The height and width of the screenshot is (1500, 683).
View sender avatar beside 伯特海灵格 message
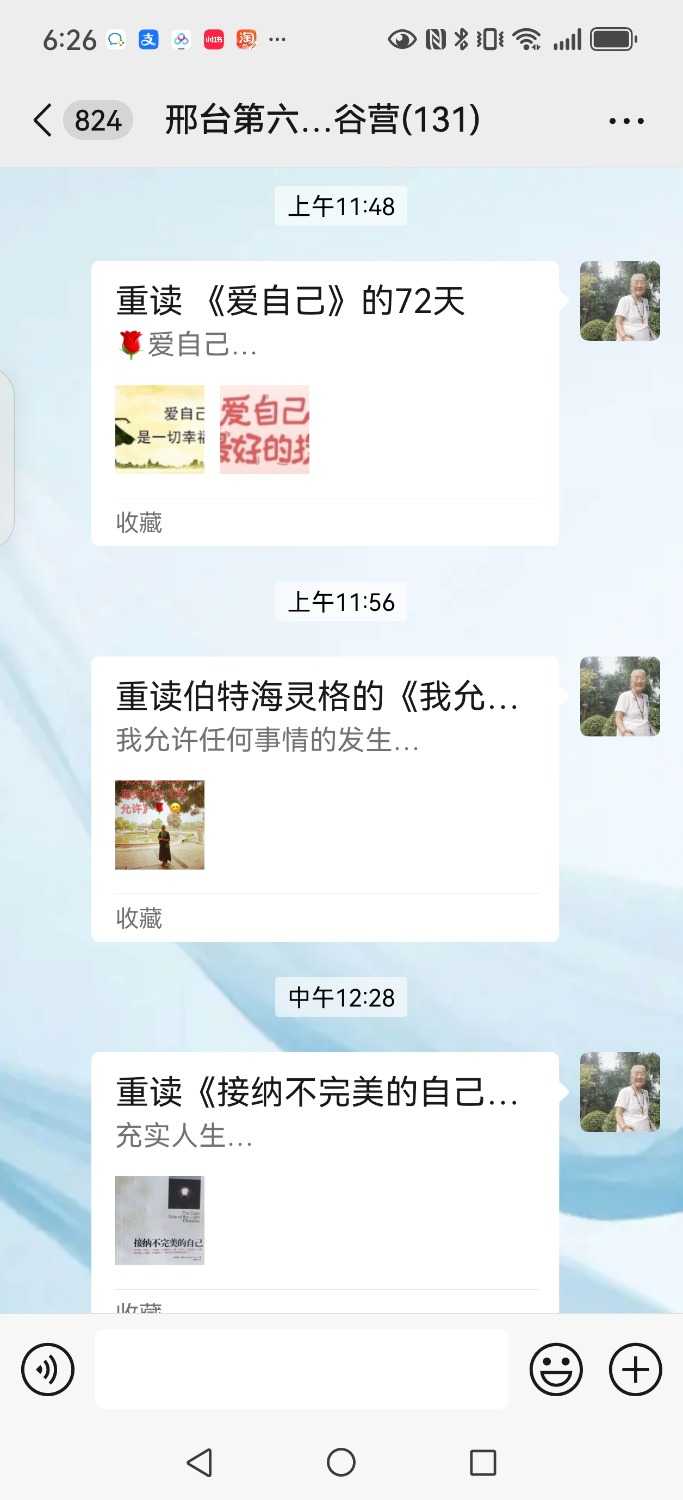coord(620,697)
